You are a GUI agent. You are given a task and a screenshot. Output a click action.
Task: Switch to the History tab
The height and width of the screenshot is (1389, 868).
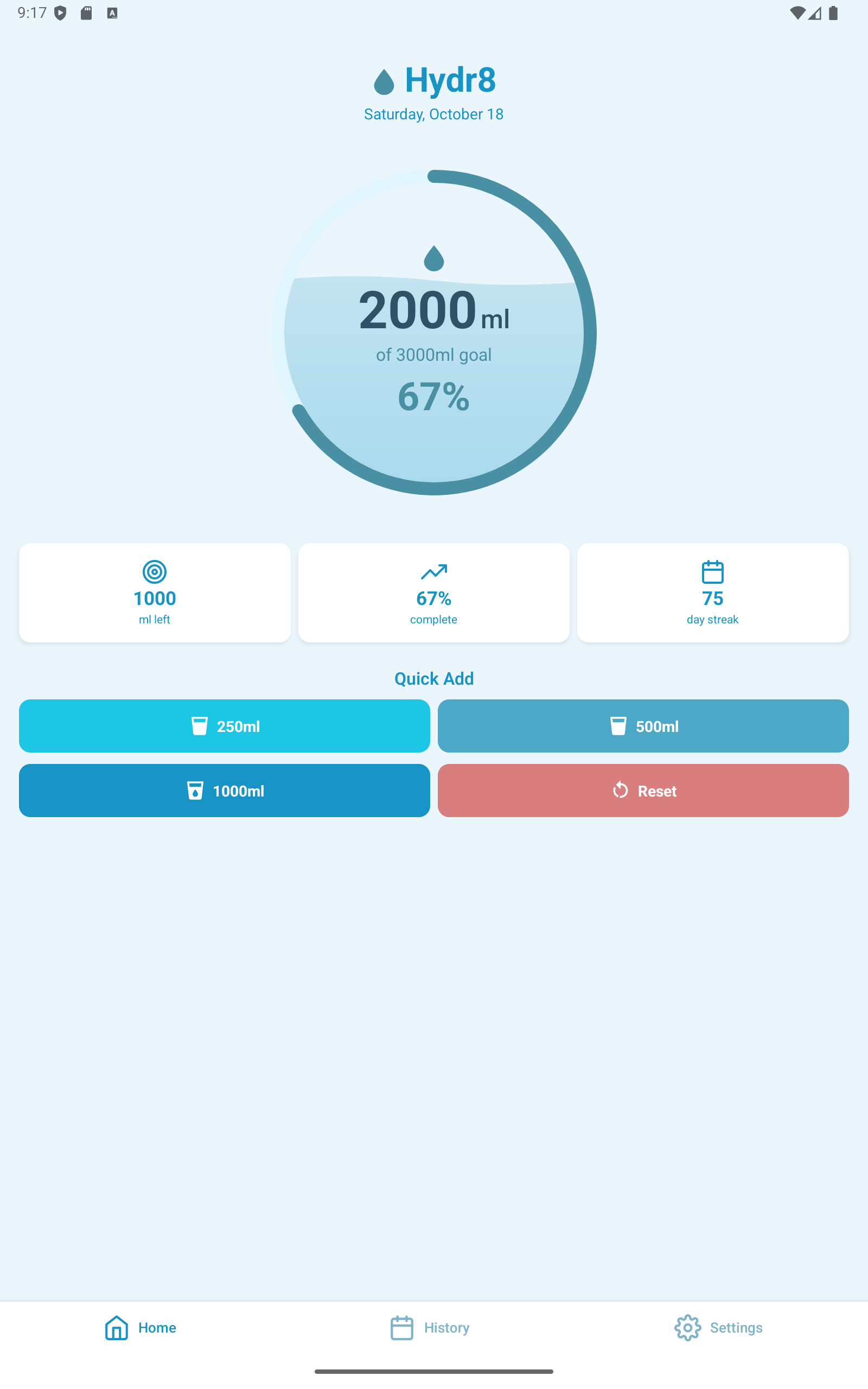click(430, 1328)
